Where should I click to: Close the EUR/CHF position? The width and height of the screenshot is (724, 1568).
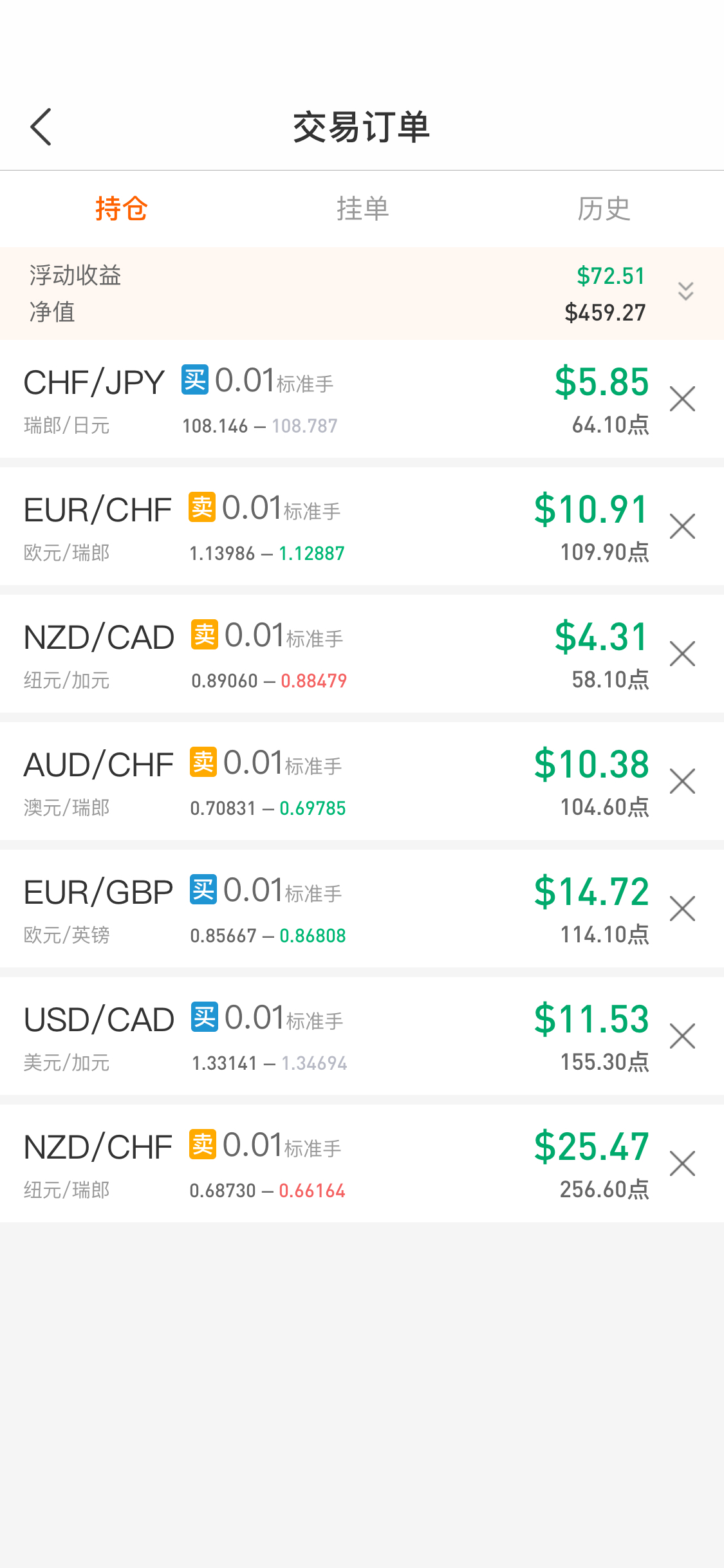(x=682, y=527)
